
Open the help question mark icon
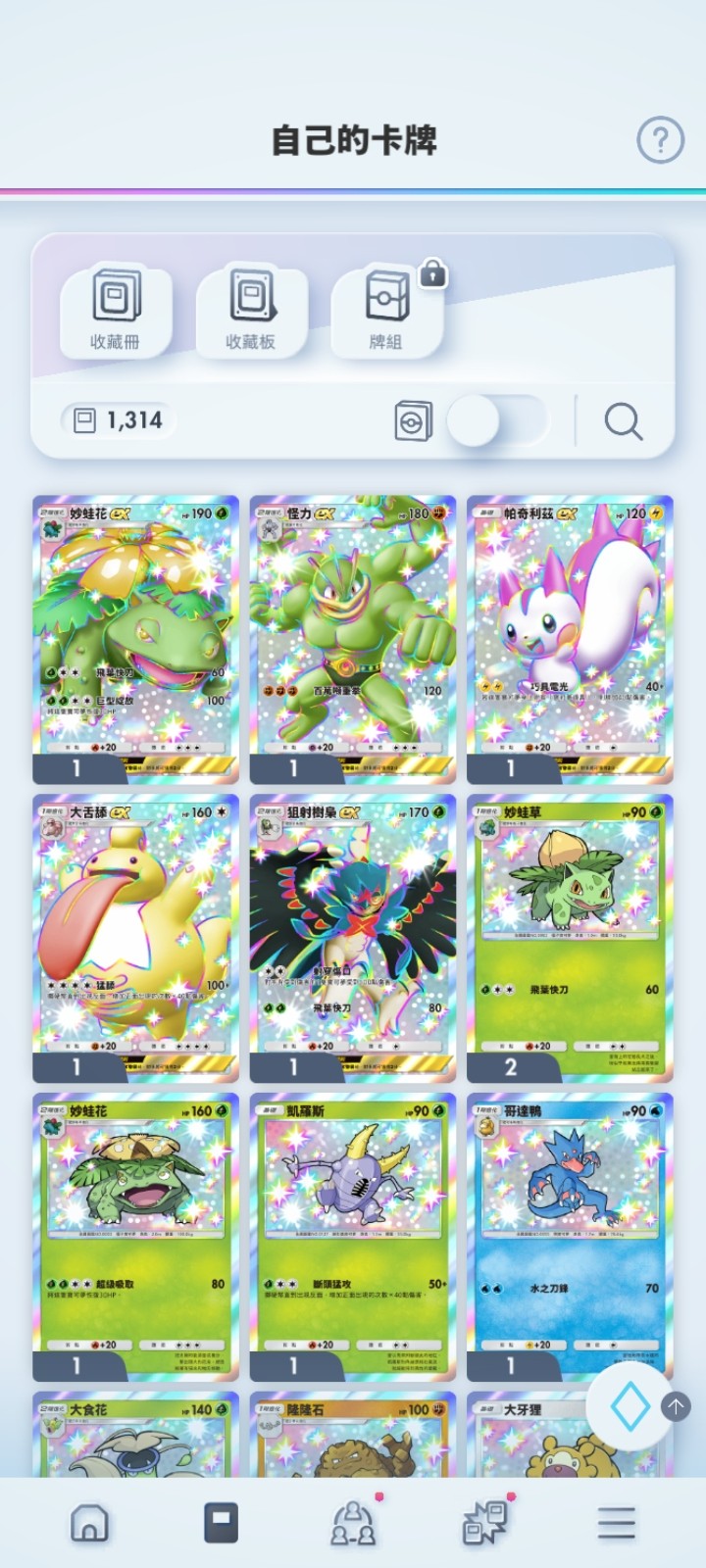[x=660, y=141]
